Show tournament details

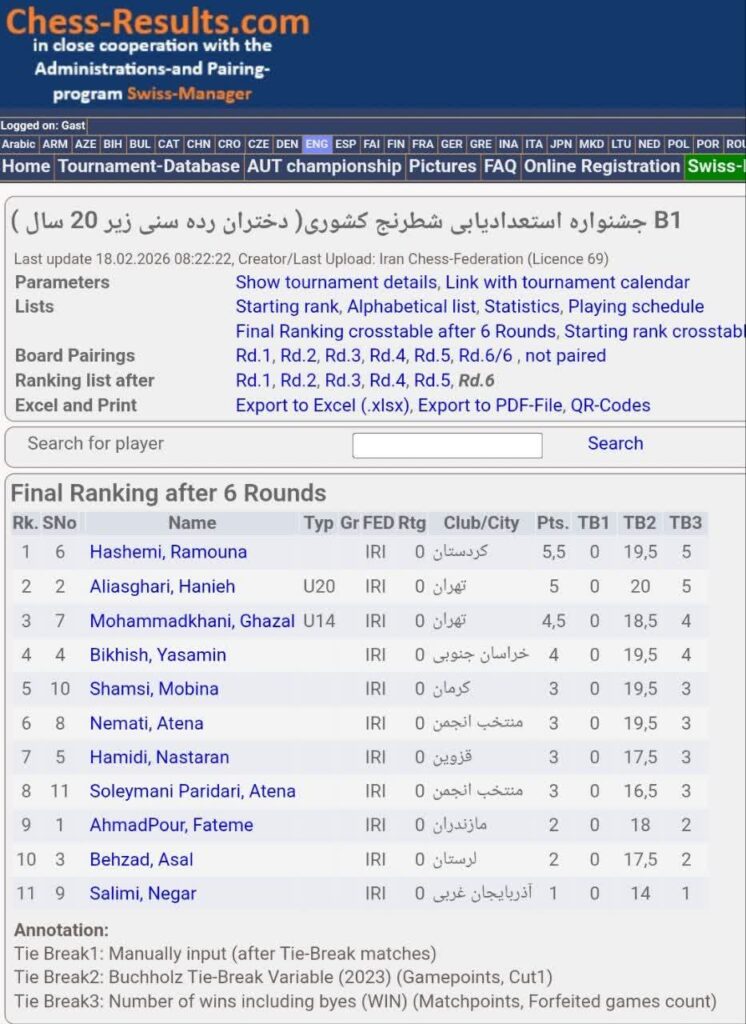pos(336,283)
